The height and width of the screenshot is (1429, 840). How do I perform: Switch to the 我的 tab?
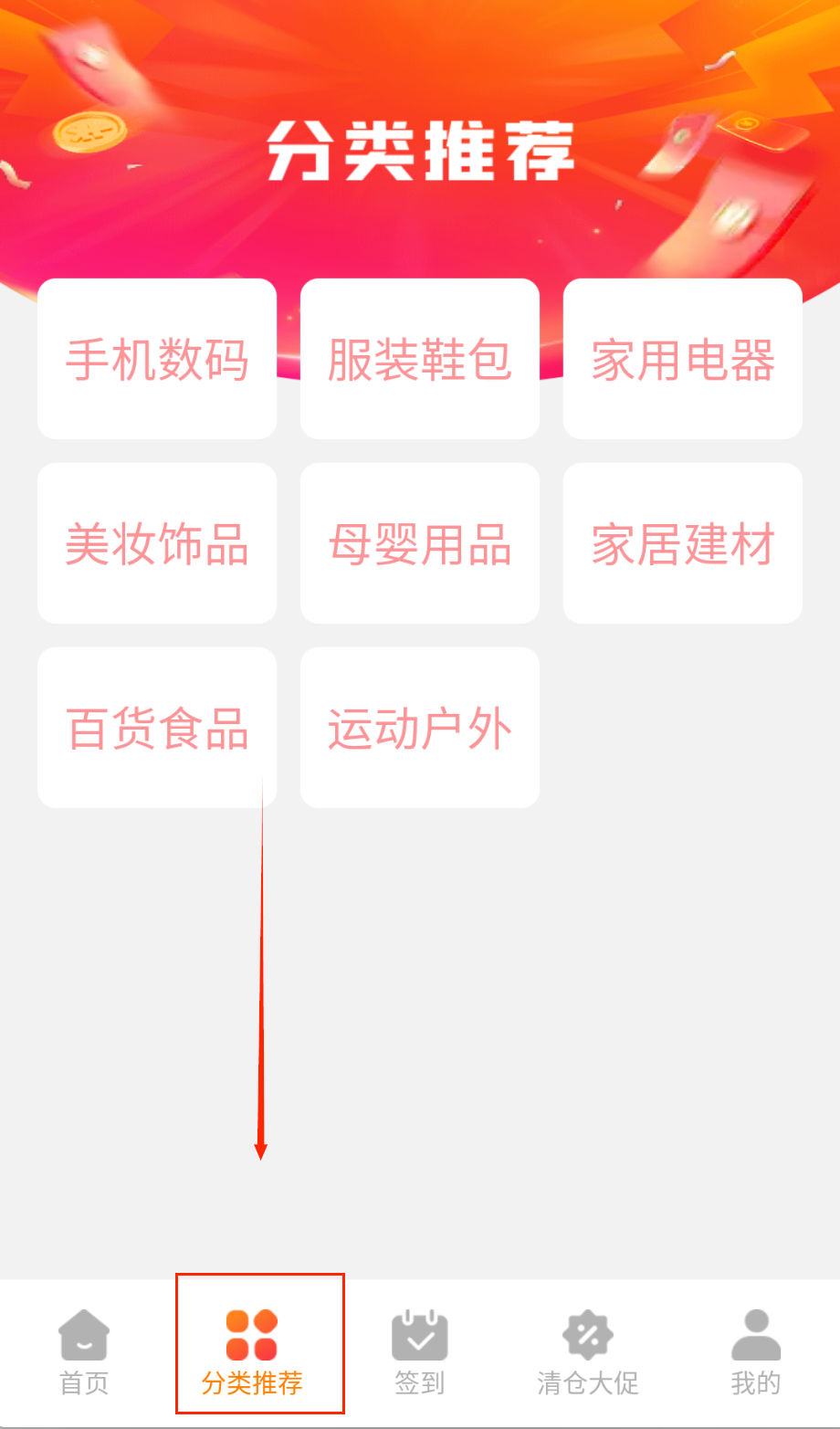point(756,1351)
